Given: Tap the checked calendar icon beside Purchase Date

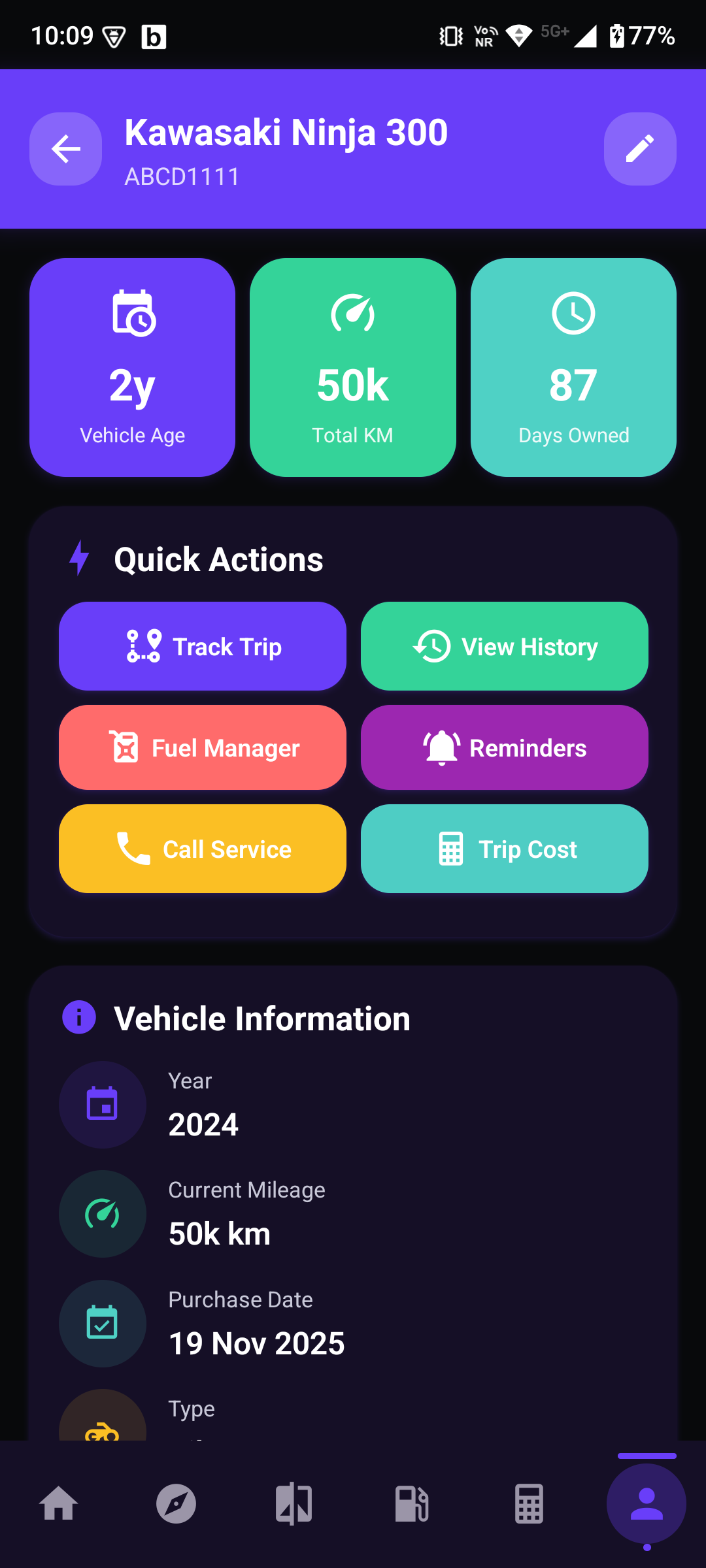Looking at the screenshot, I should pyautogui.click(x=102, y=1323).
